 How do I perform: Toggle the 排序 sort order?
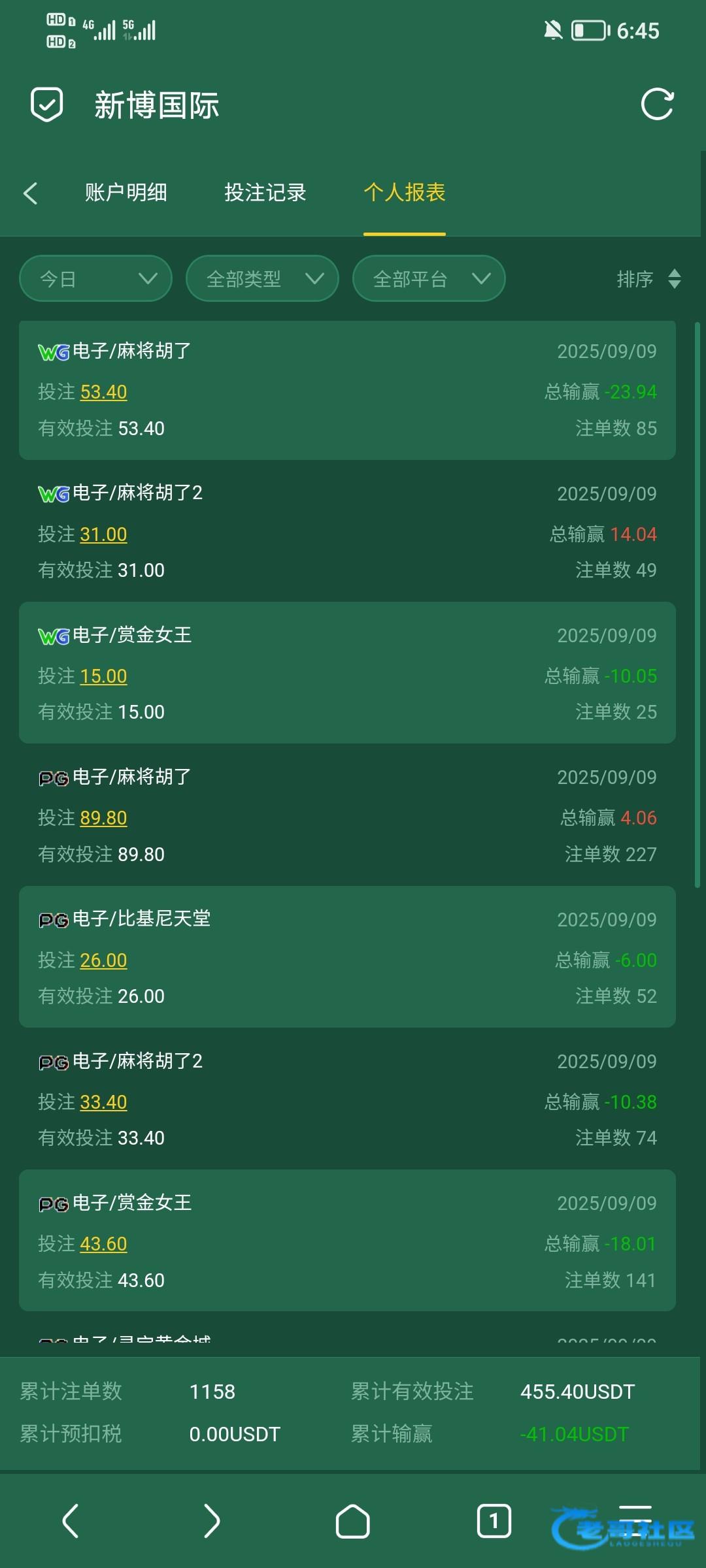click(648, 279)
